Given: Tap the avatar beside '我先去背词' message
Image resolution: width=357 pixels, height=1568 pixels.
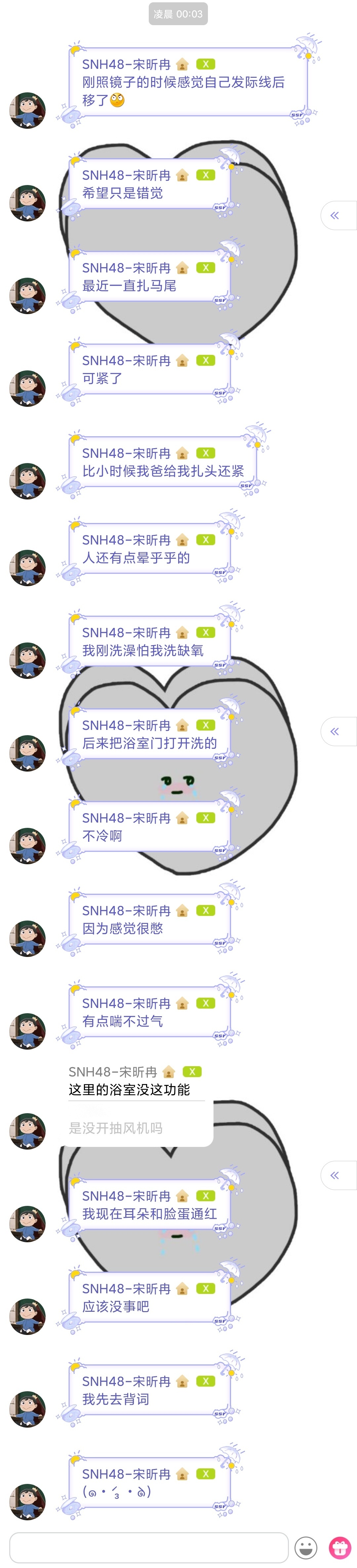Looking at the screenshot, I should [27, 1409].
